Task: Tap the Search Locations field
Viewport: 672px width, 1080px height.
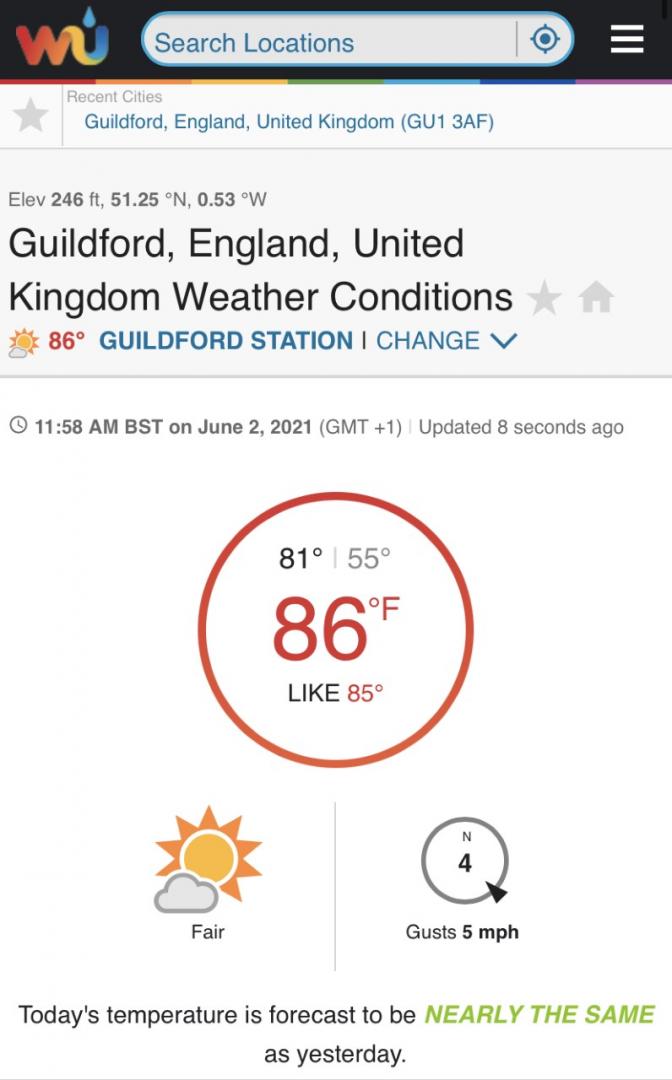Action: 330,43
